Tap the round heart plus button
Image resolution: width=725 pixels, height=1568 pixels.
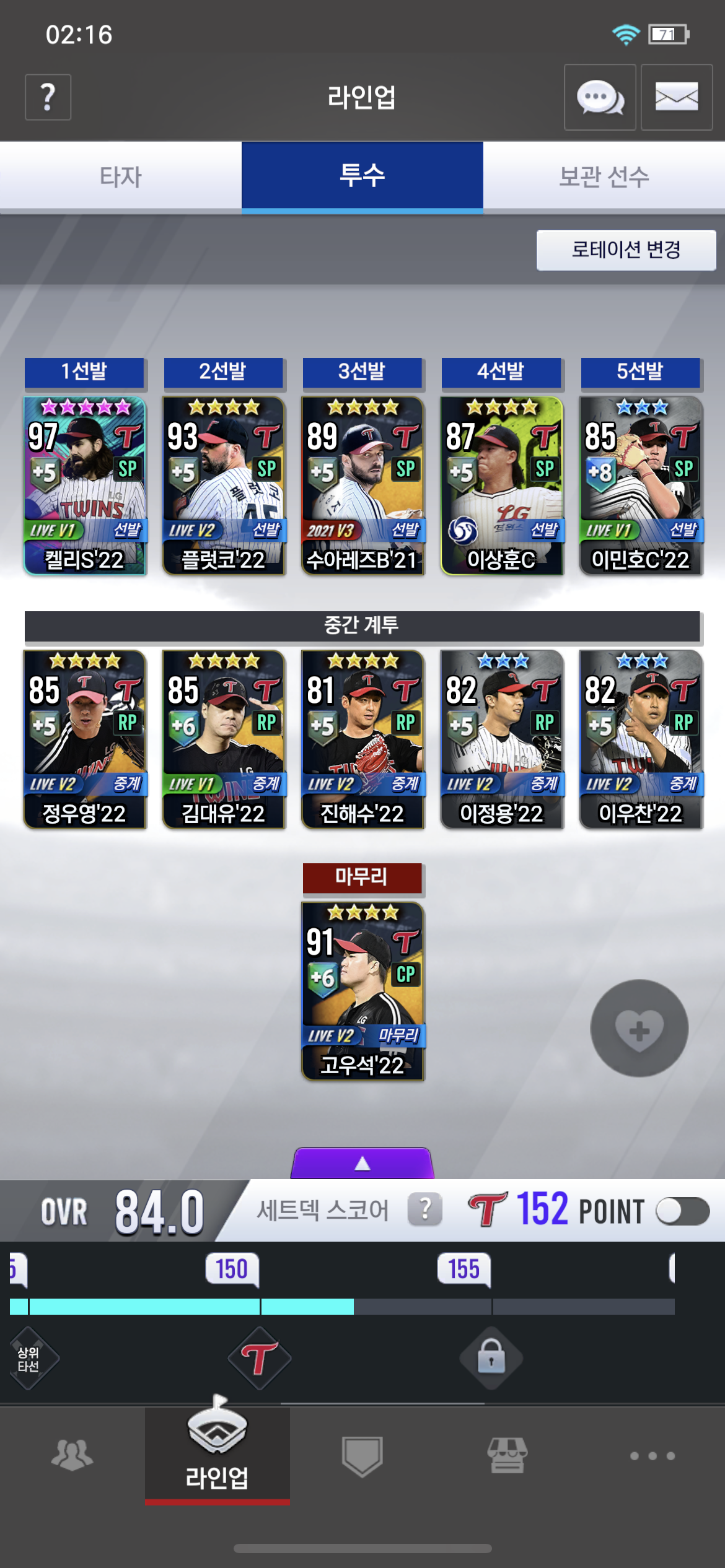pos(639,1028)
